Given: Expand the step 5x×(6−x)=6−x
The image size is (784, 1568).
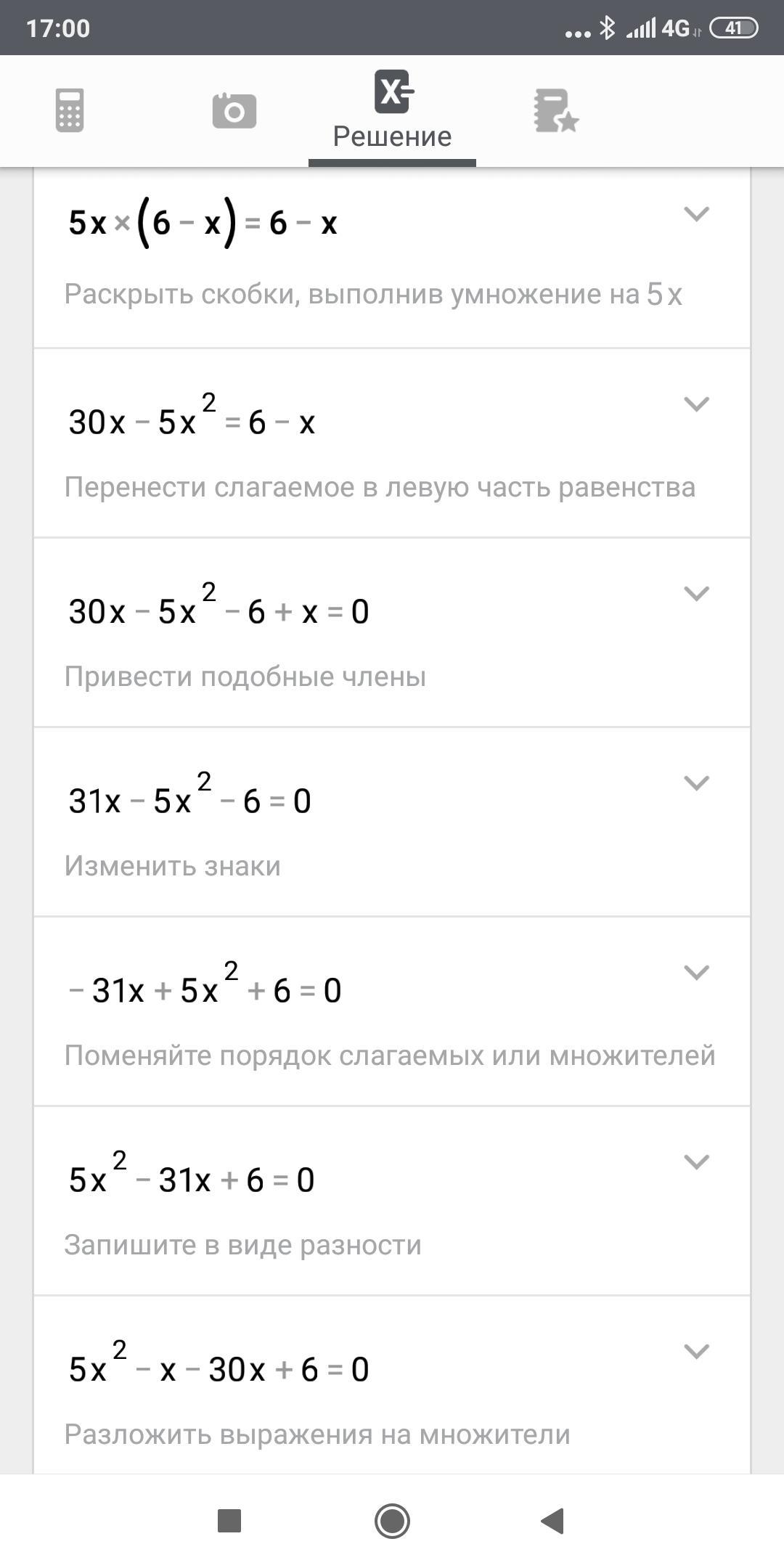Looking at the screenshot, I should tap(696, 214).
